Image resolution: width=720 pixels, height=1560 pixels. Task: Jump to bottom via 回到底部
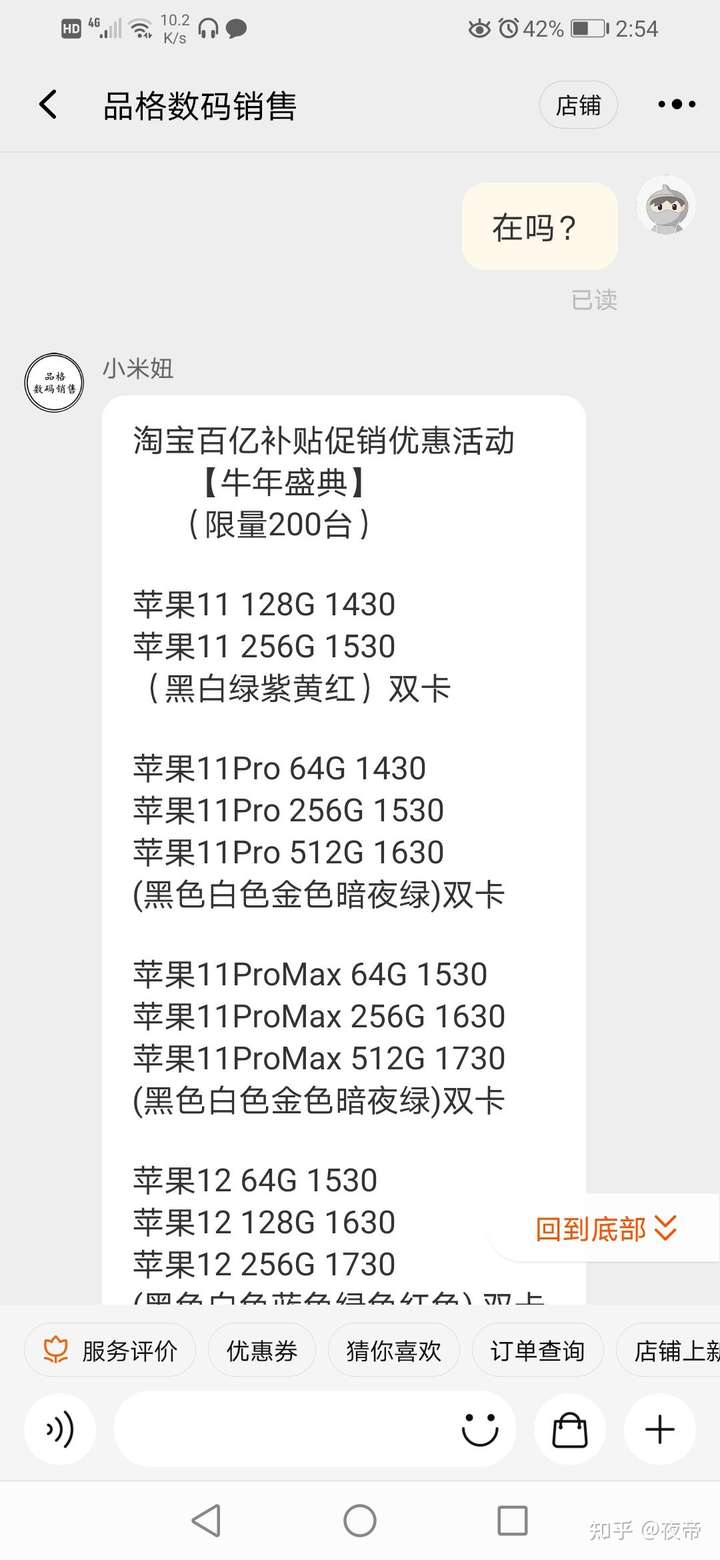pyautogui.click(x=606, y=1228)
